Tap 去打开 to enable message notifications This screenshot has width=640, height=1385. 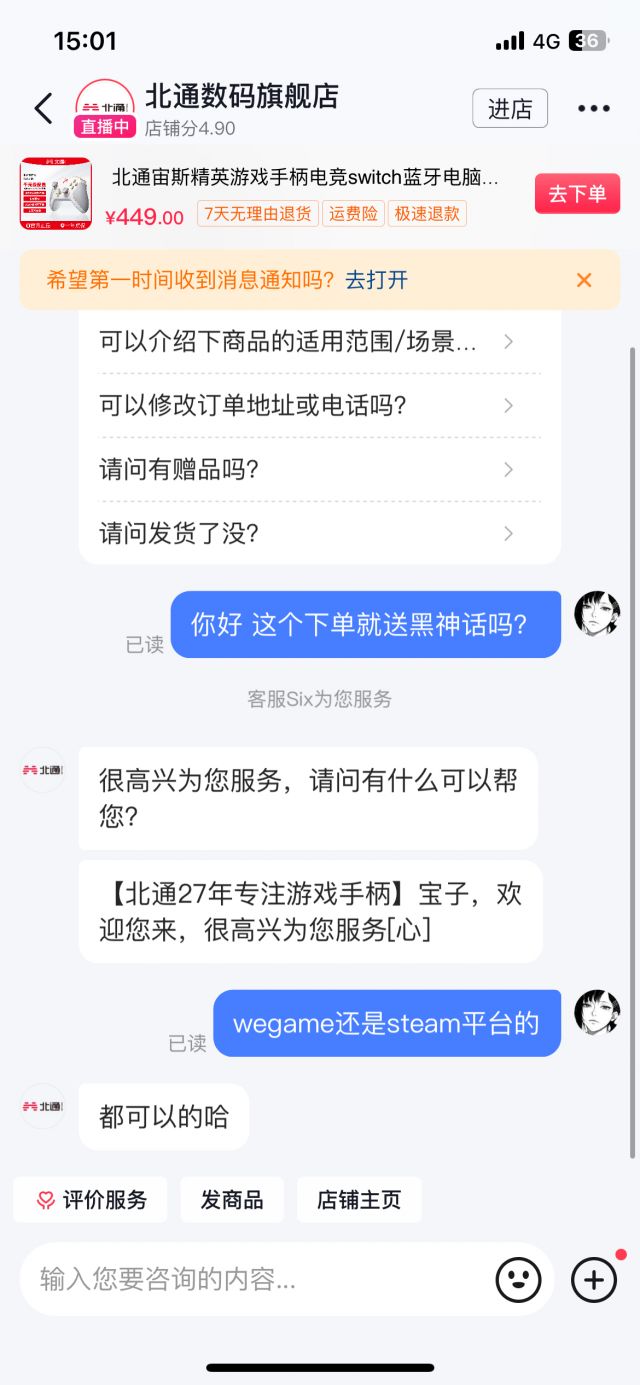click(x=376, y=280)
